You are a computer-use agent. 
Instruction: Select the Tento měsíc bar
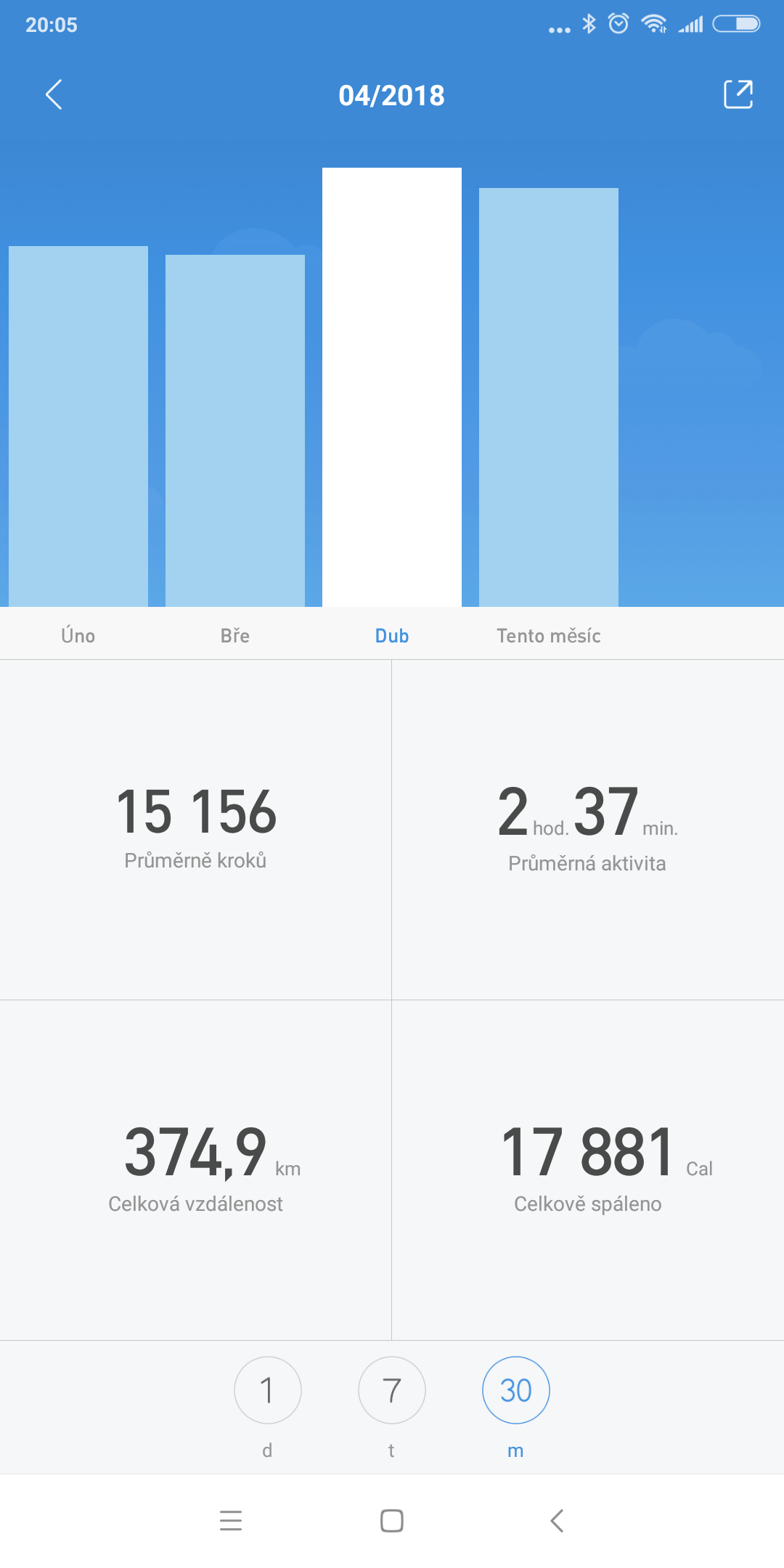point(549,397)
